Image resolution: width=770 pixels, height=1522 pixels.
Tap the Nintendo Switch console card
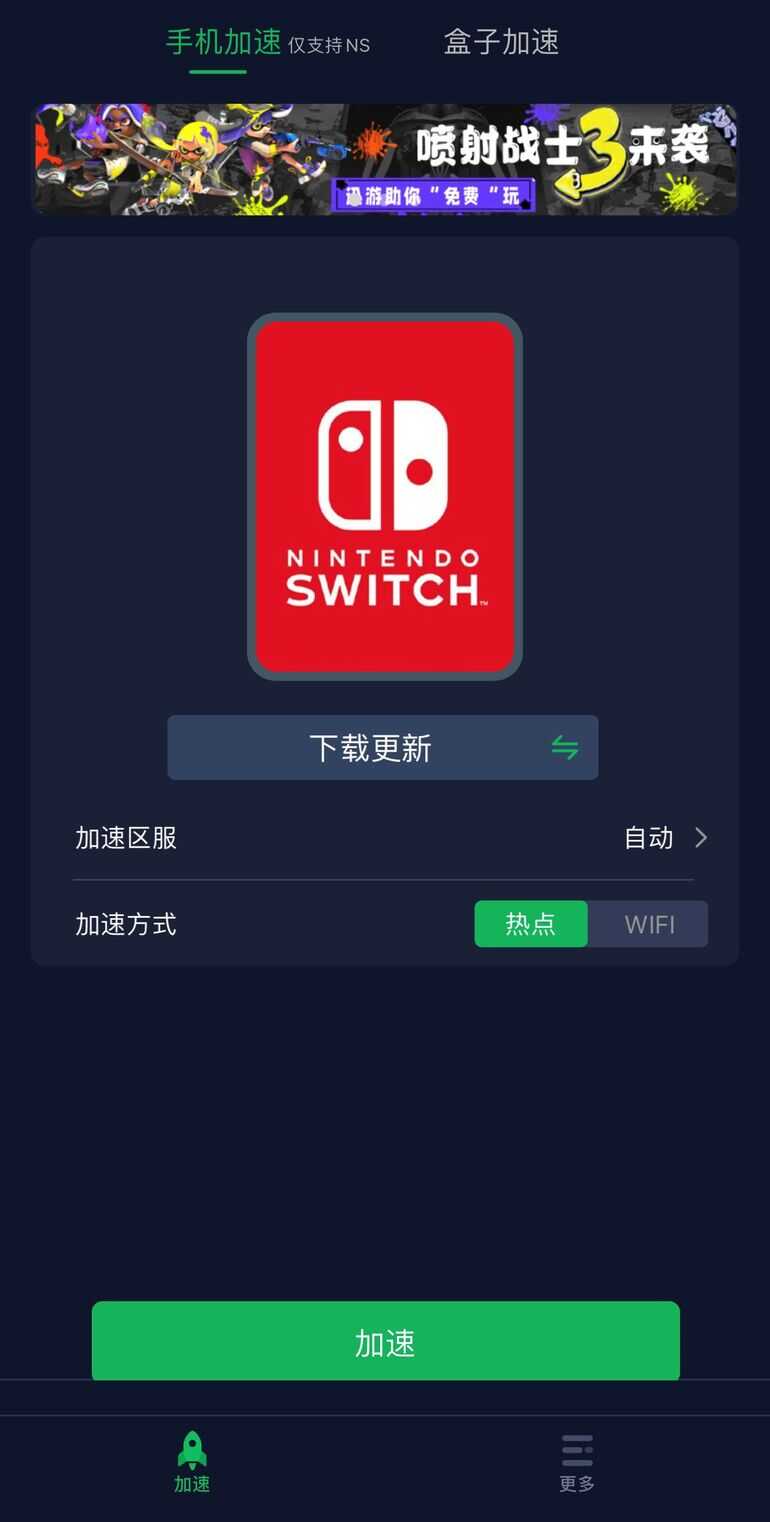pos(385,496)
